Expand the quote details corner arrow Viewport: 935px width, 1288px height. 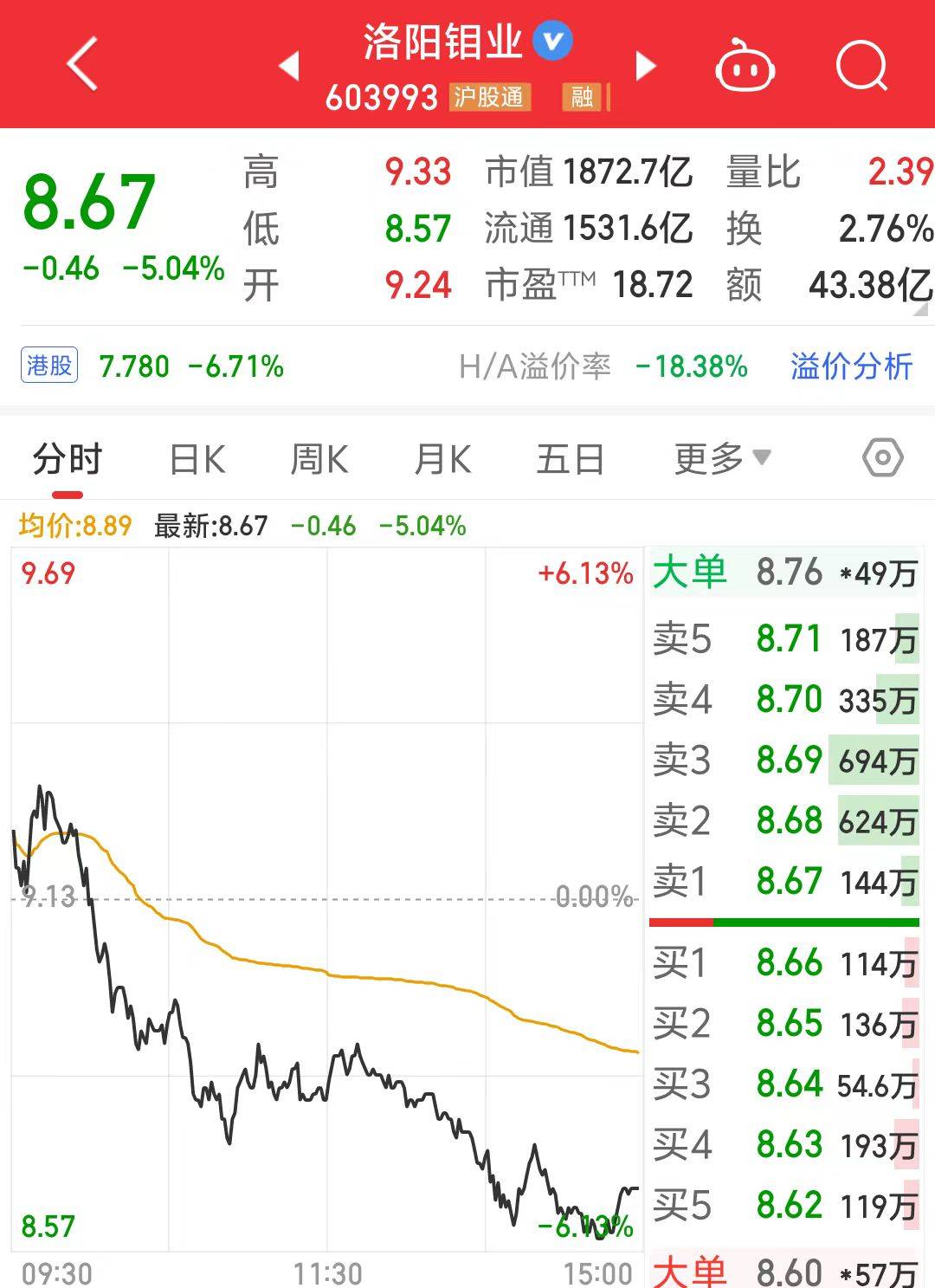(x=923, y=310)
